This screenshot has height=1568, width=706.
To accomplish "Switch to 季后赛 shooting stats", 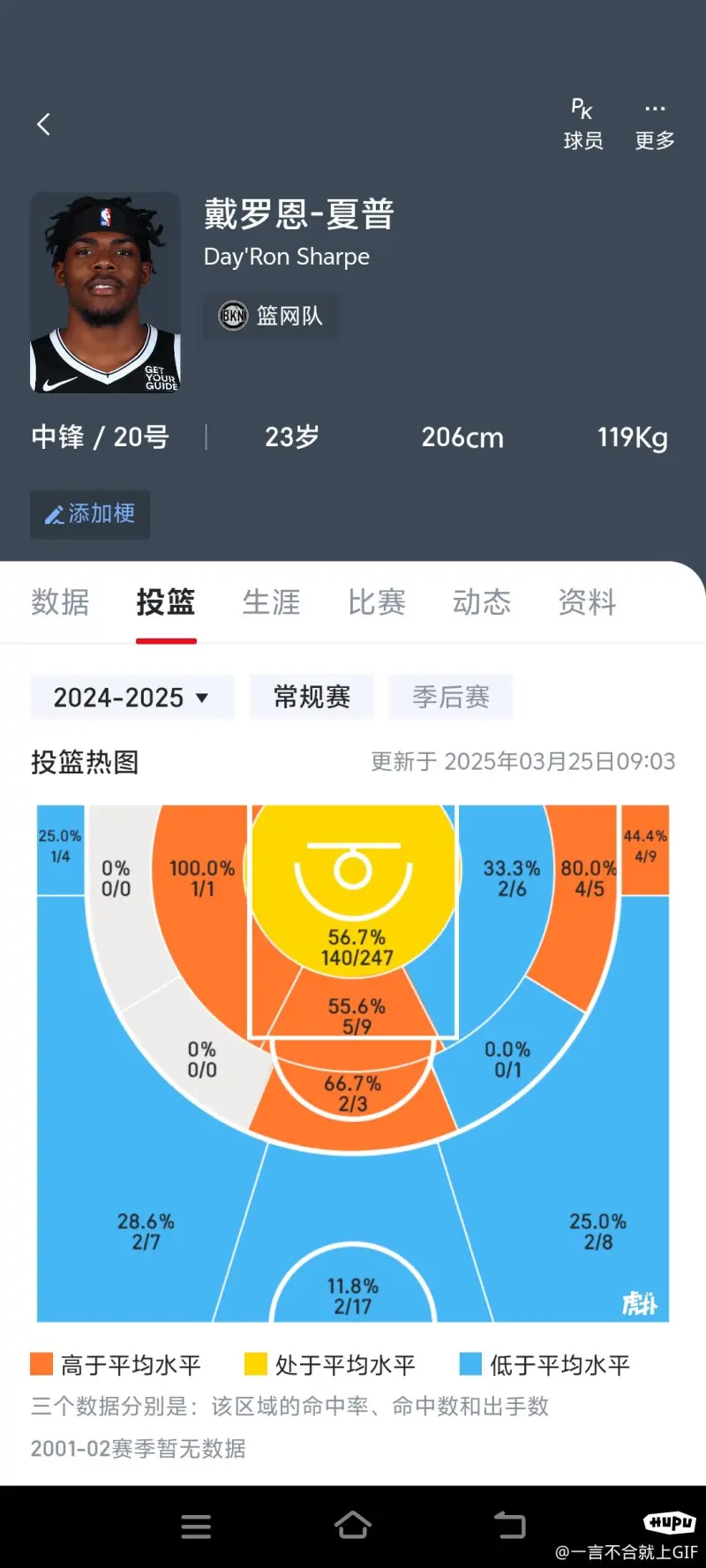I will coord(450,698).
